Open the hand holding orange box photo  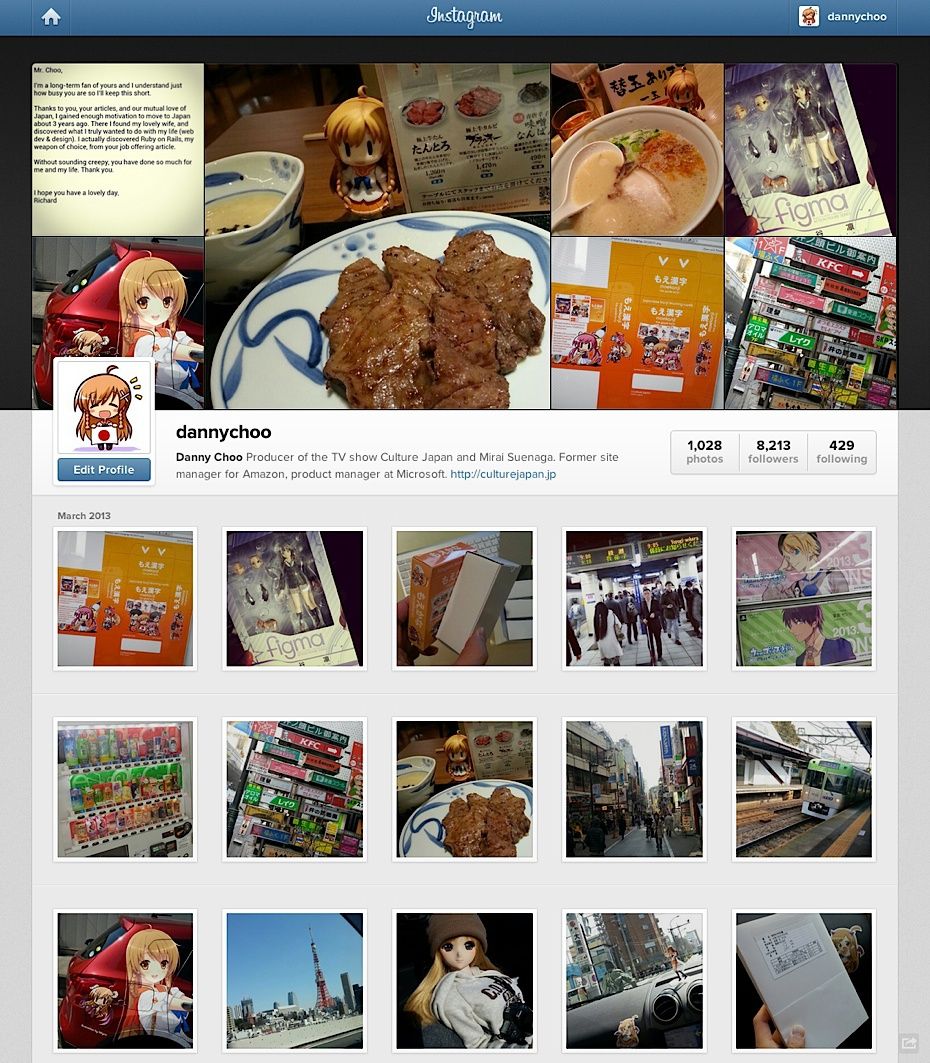click(x=464, y=598)
